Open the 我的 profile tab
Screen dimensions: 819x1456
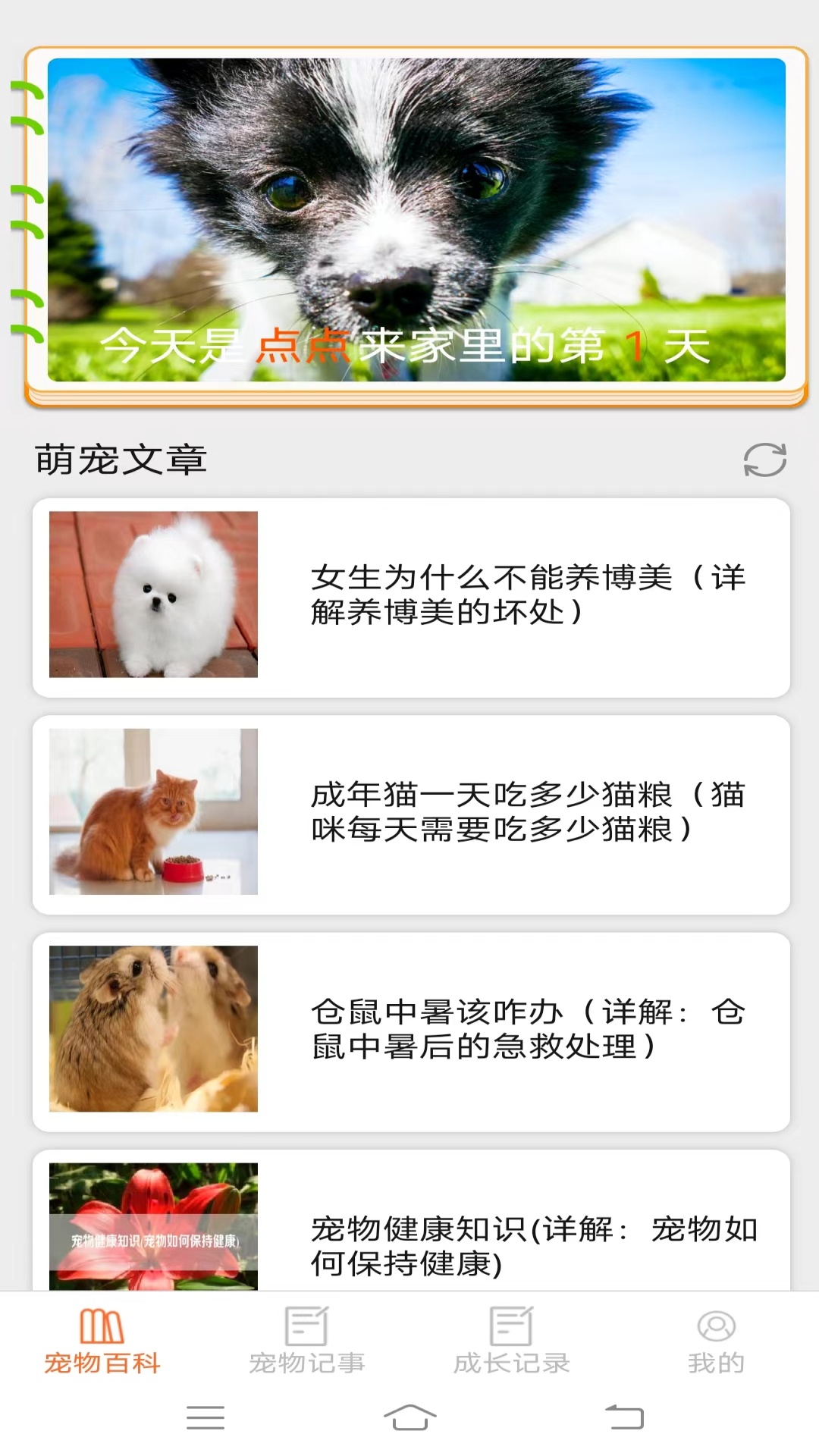click(x=716, y=1340)
